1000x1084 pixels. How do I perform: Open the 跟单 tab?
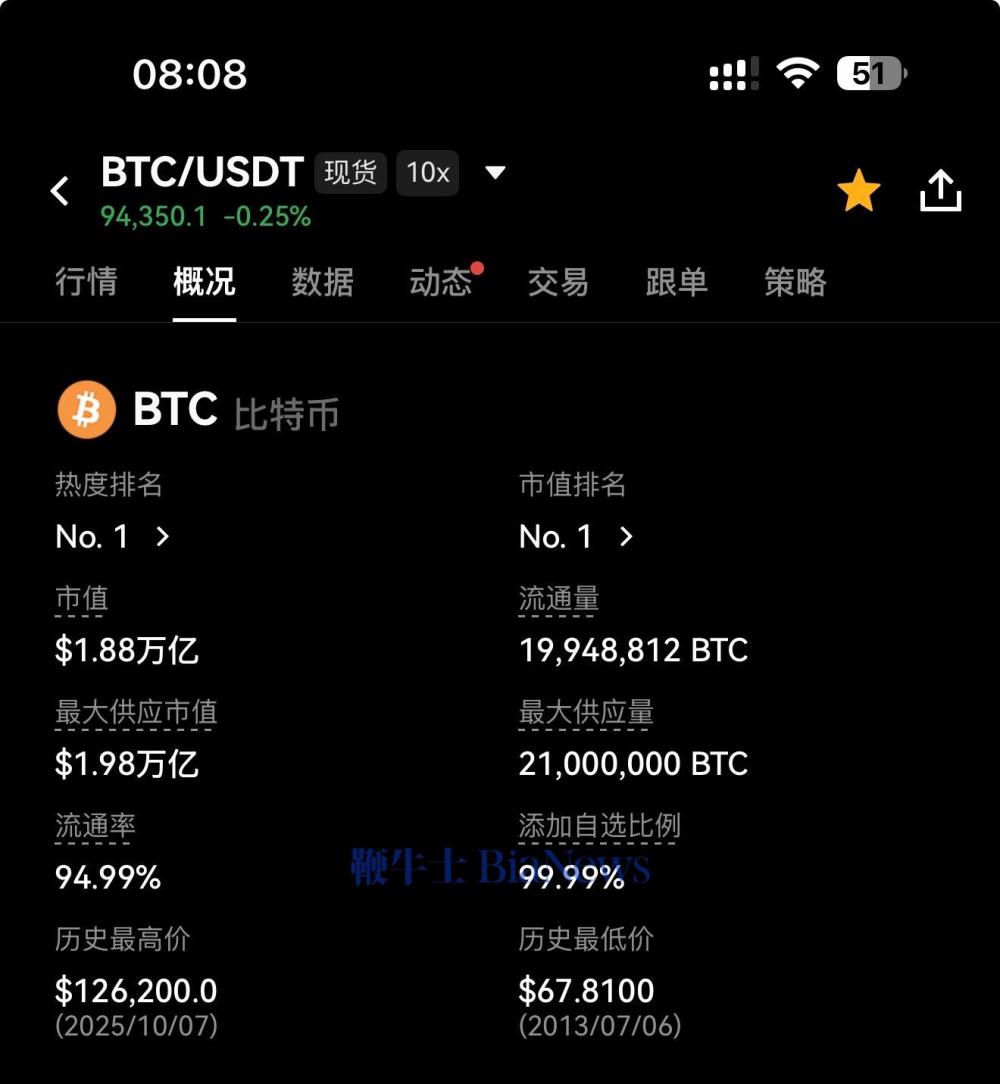(676, 282)
